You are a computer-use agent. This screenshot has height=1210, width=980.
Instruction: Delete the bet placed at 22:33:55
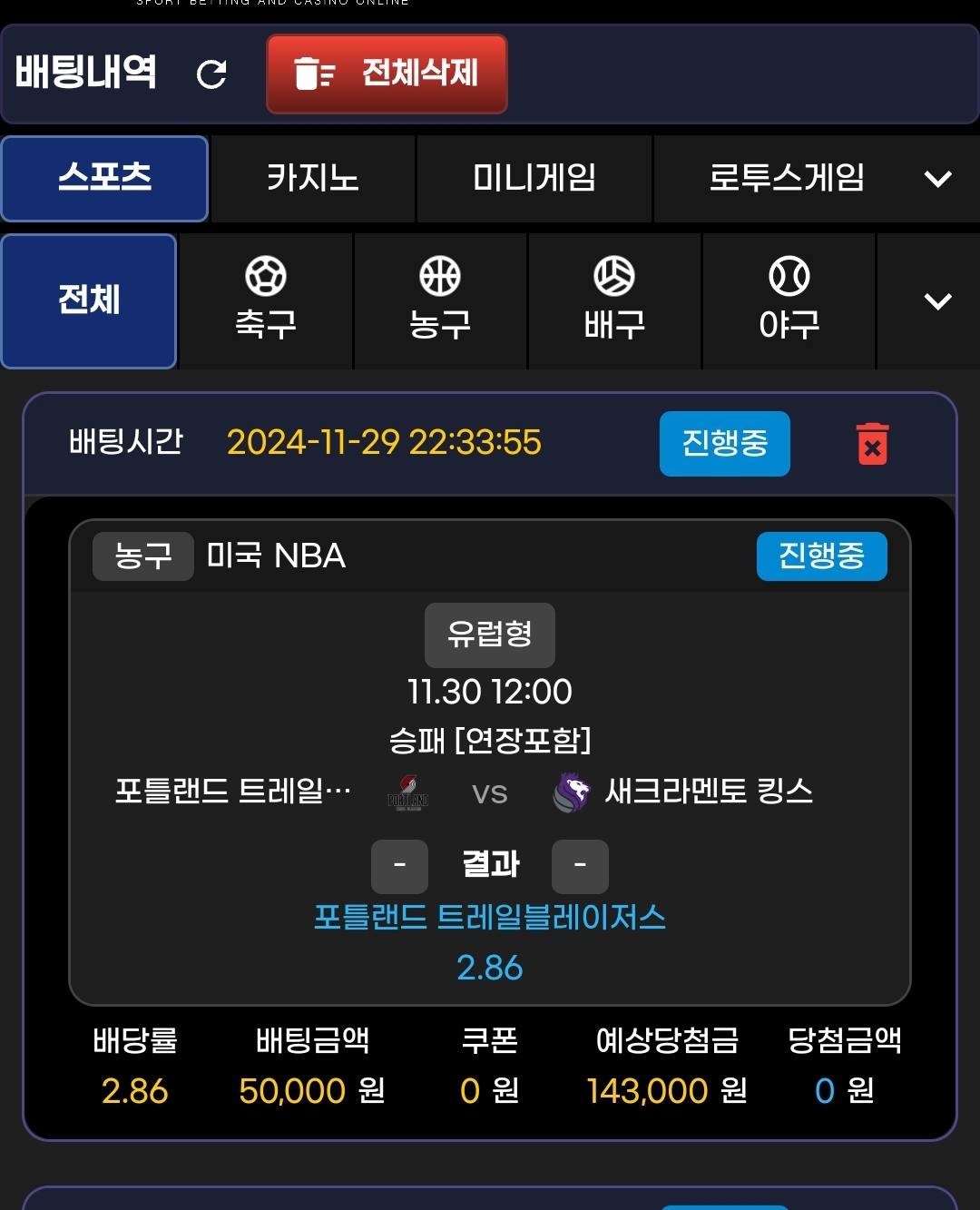872,444
